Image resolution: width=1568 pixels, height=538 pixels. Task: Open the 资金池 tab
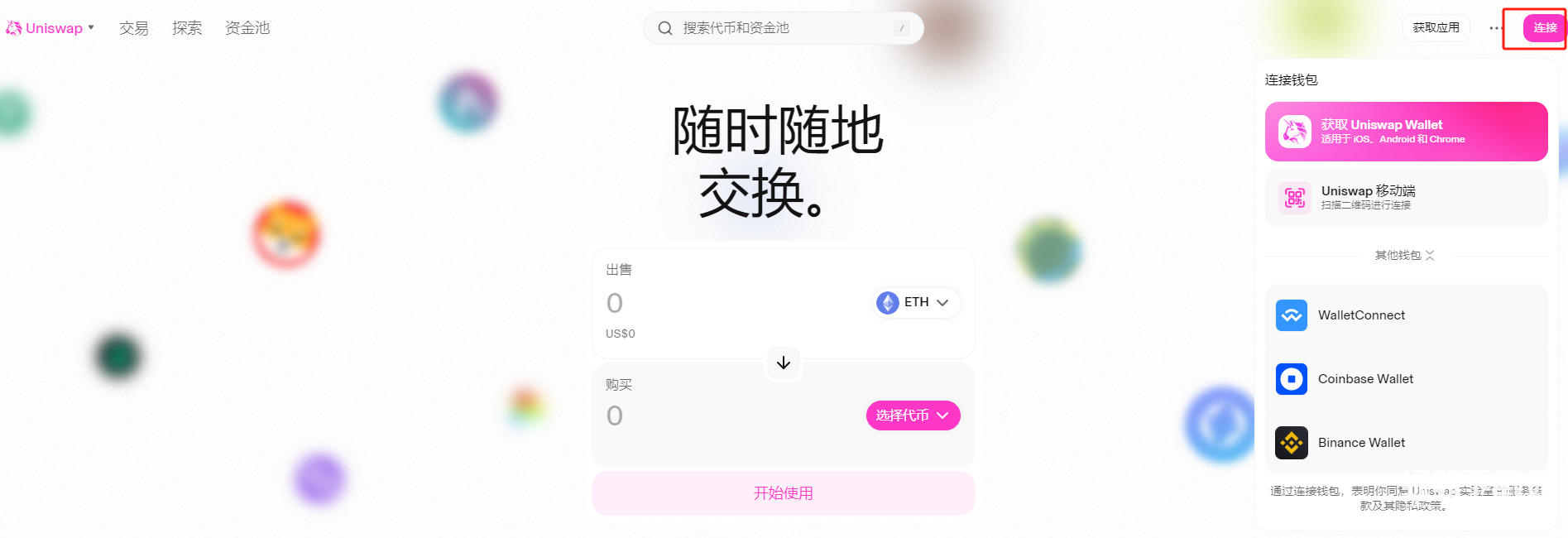click(x=247, y=28)
